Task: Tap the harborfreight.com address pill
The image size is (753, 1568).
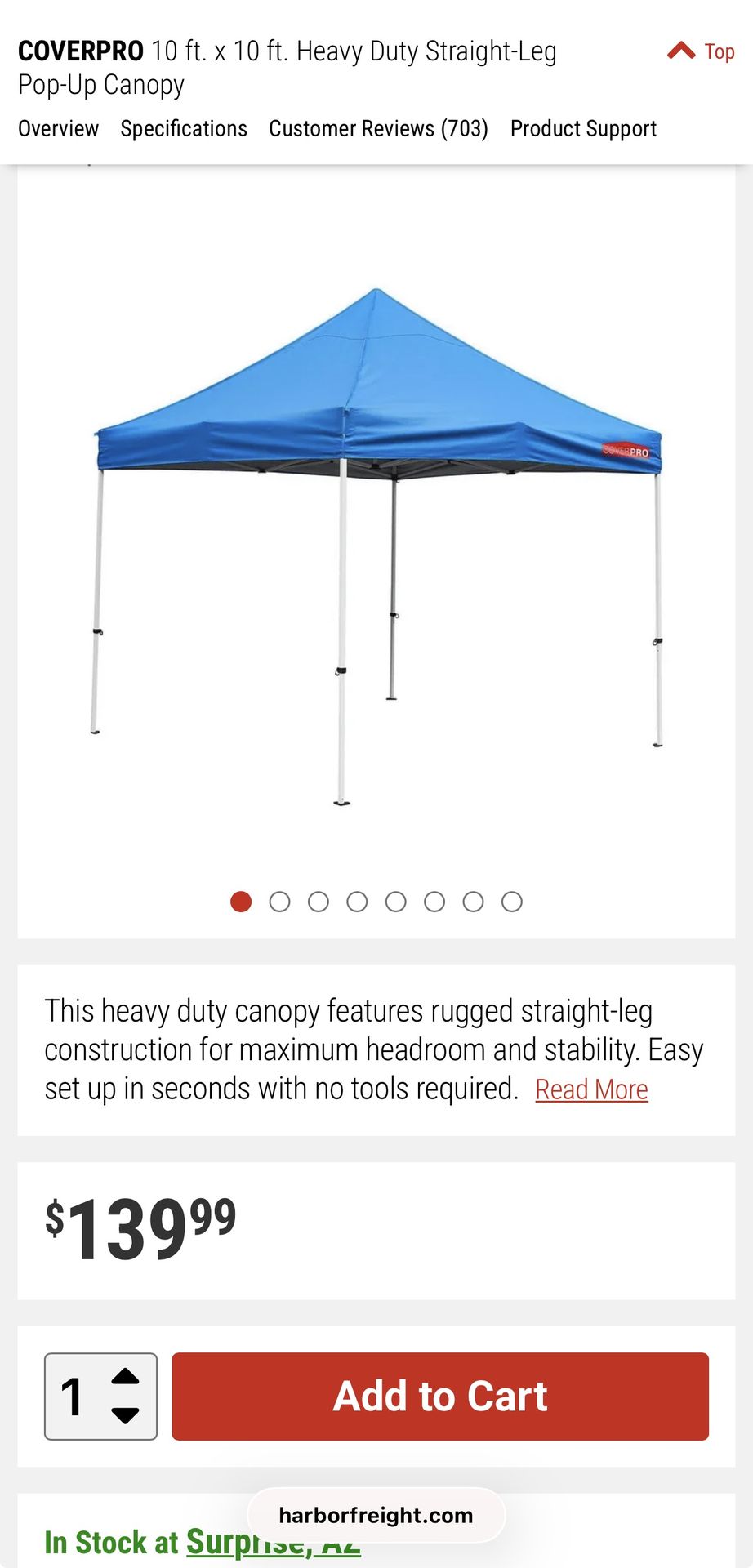Action: tap(376, 1516)
